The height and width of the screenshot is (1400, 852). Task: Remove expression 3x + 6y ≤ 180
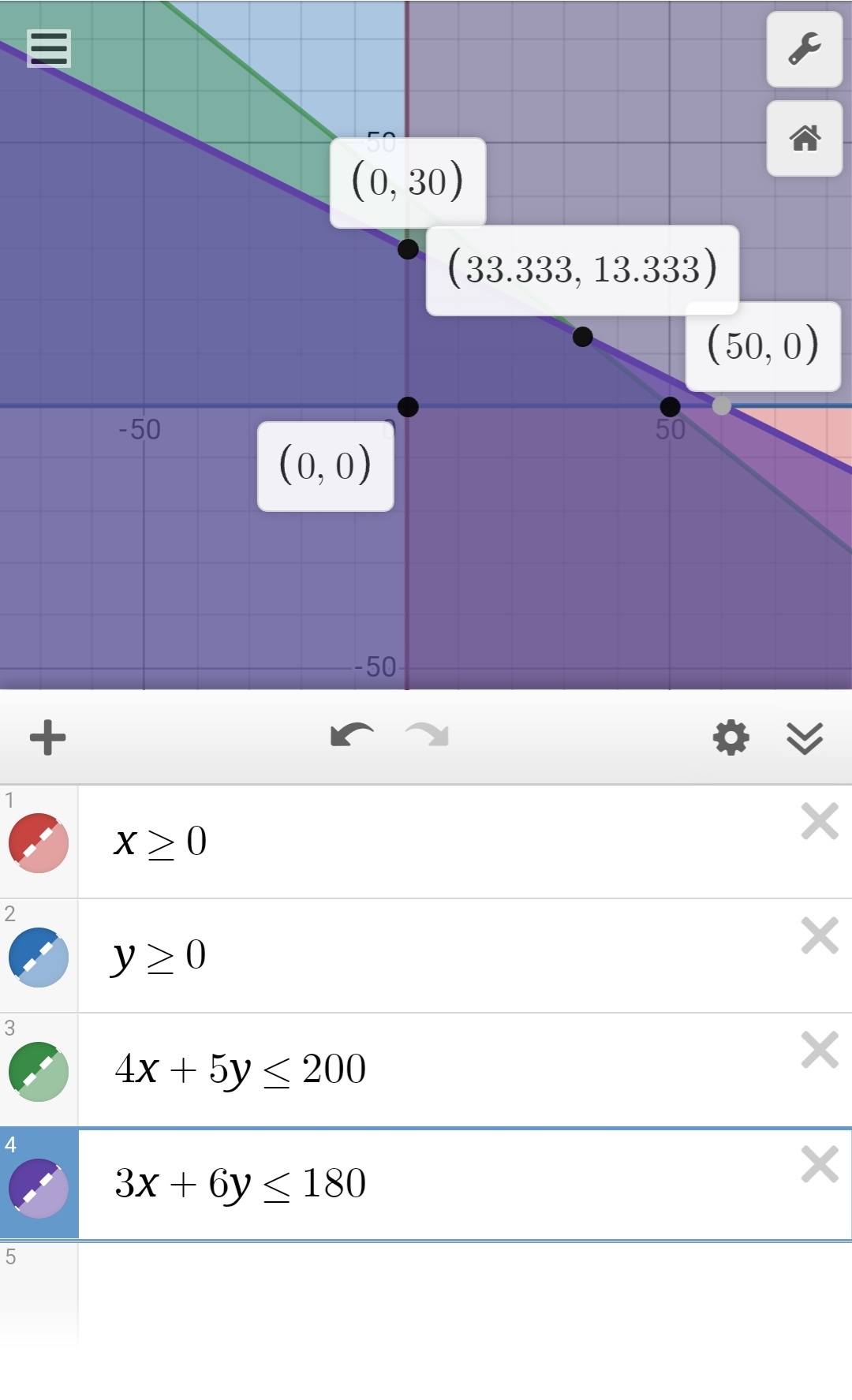820,1165
